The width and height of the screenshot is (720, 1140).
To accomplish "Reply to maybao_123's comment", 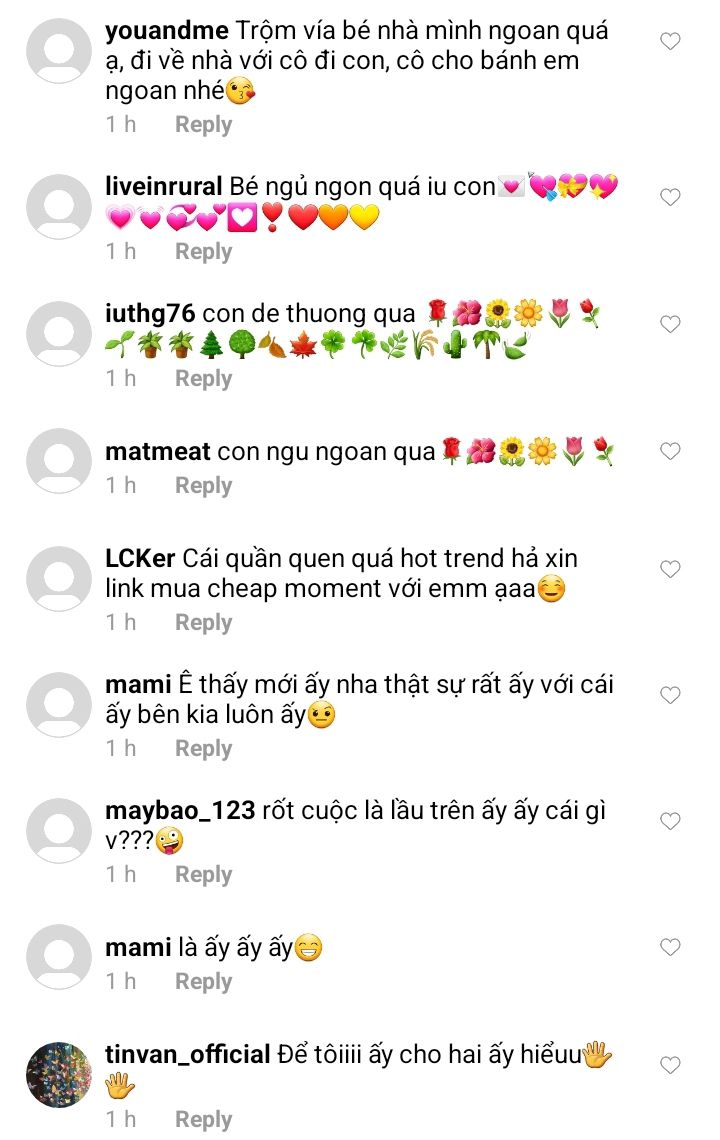I will point(203,875).
